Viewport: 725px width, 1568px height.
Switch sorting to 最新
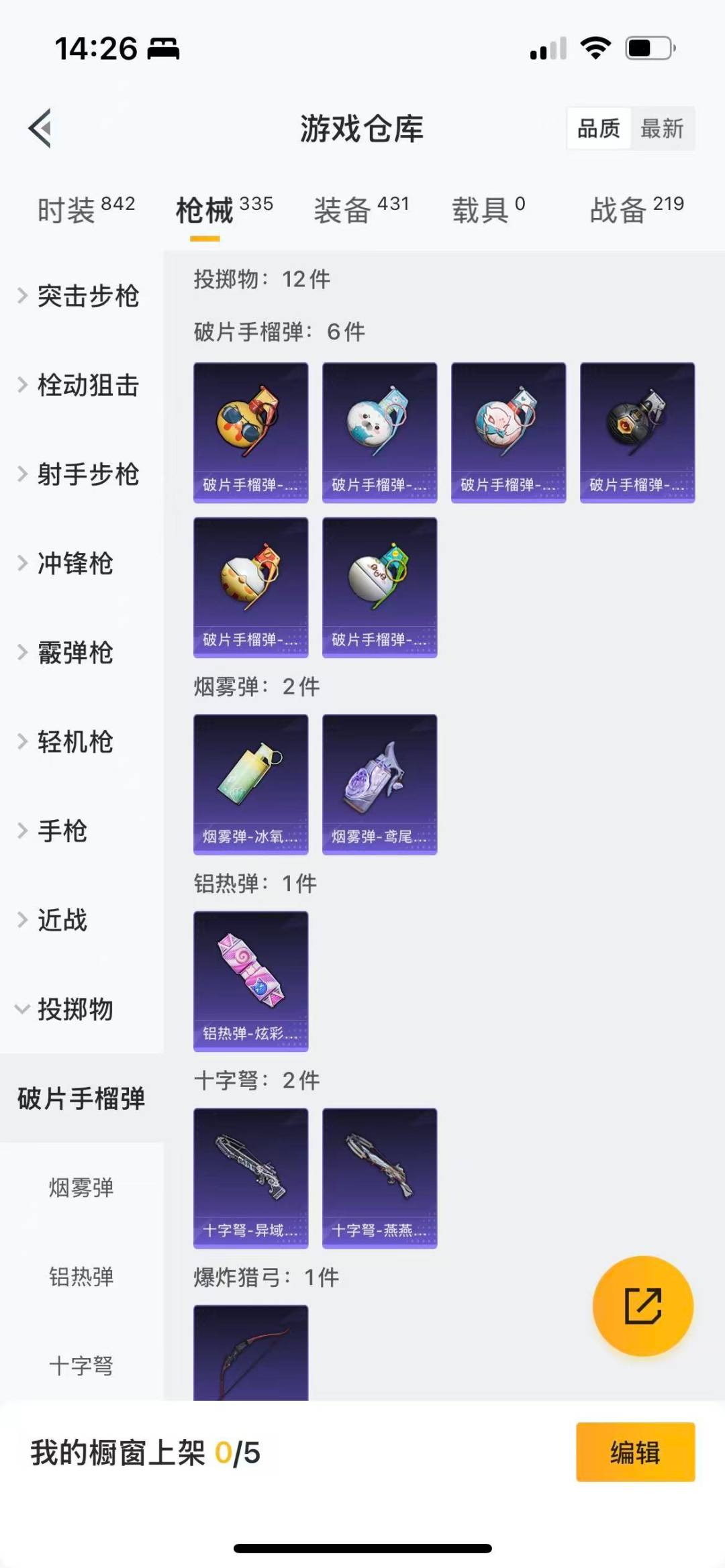tap(662, 128)
